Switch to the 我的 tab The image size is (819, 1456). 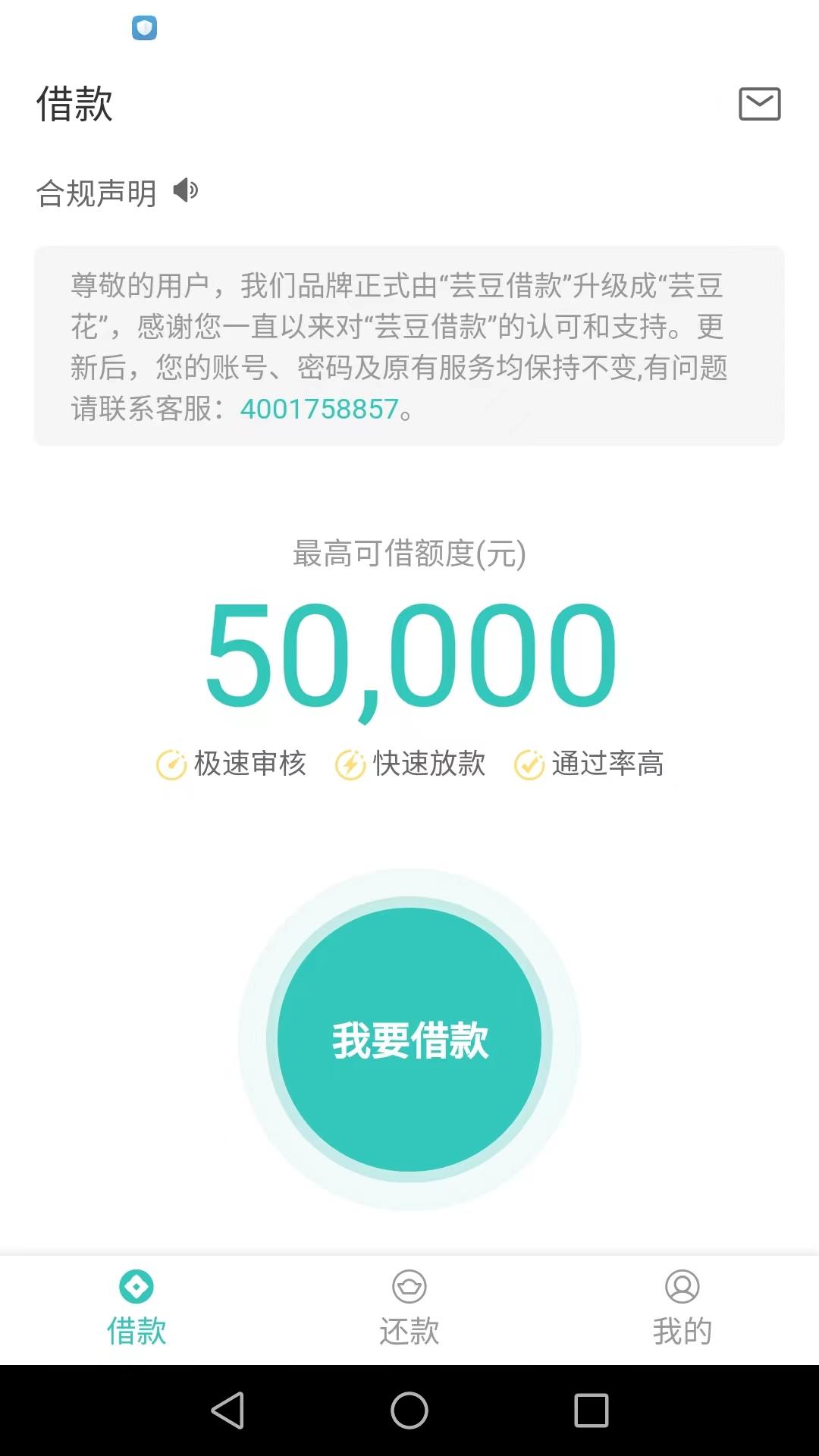tap(682, 1309)
